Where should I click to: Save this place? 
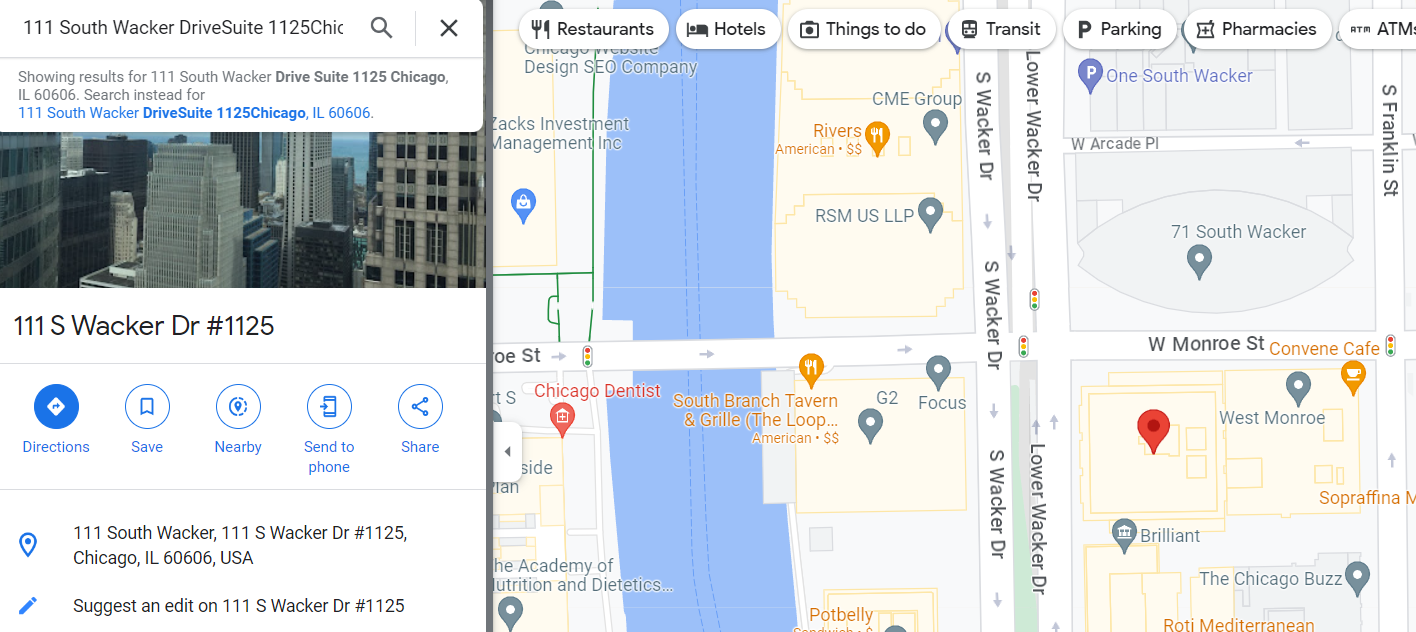[x=147, y=407]
